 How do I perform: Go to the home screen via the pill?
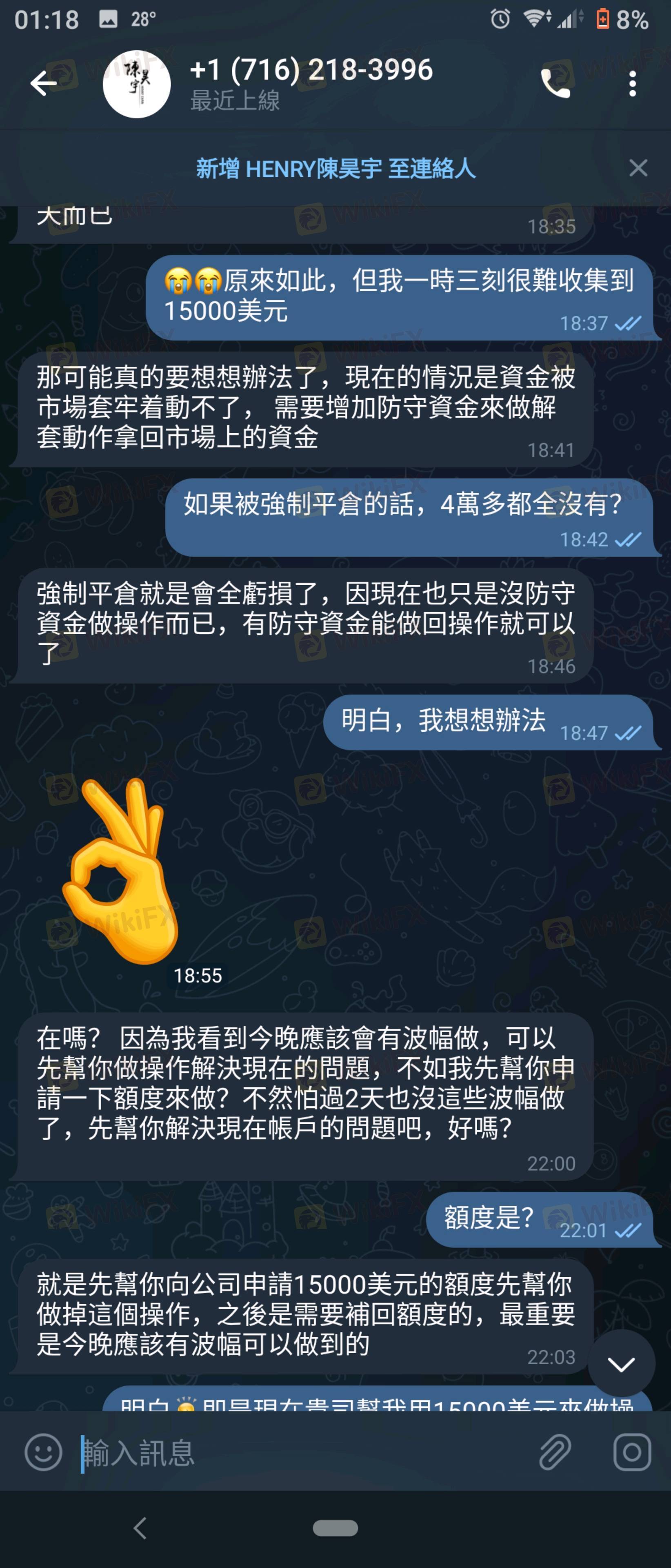(x=335, y=1528)
